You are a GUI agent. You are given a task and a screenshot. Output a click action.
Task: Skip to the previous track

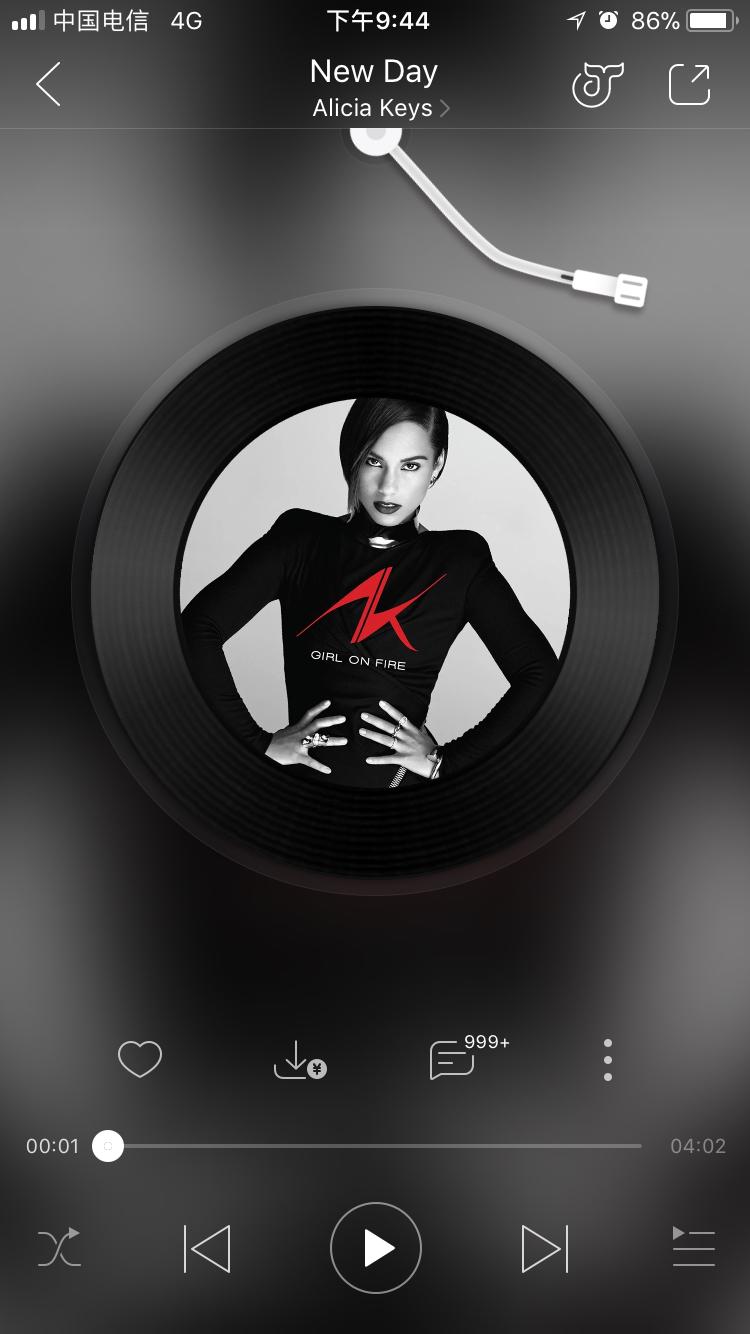pos(207,1248)
